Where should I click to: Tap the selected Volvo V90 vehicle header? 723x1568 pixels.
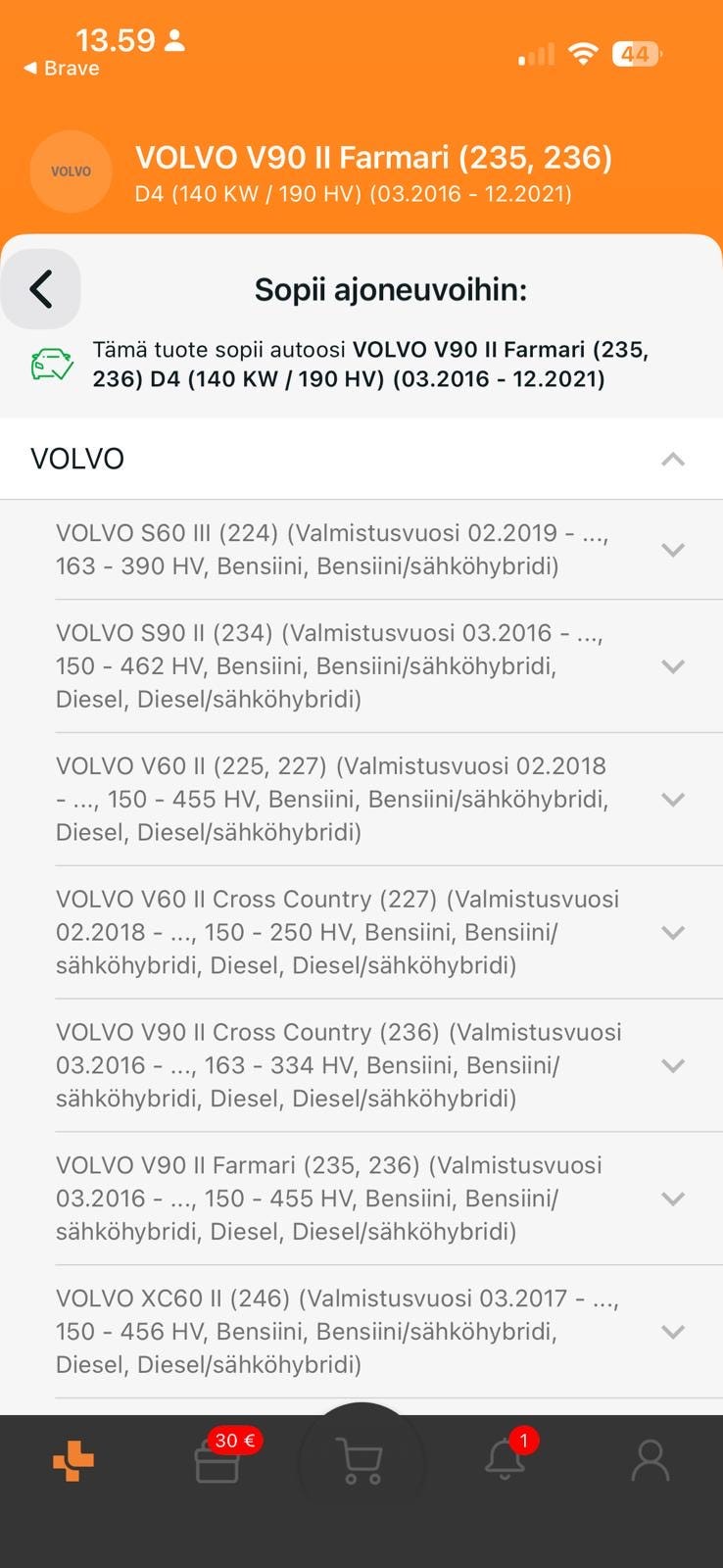(372, 172)
